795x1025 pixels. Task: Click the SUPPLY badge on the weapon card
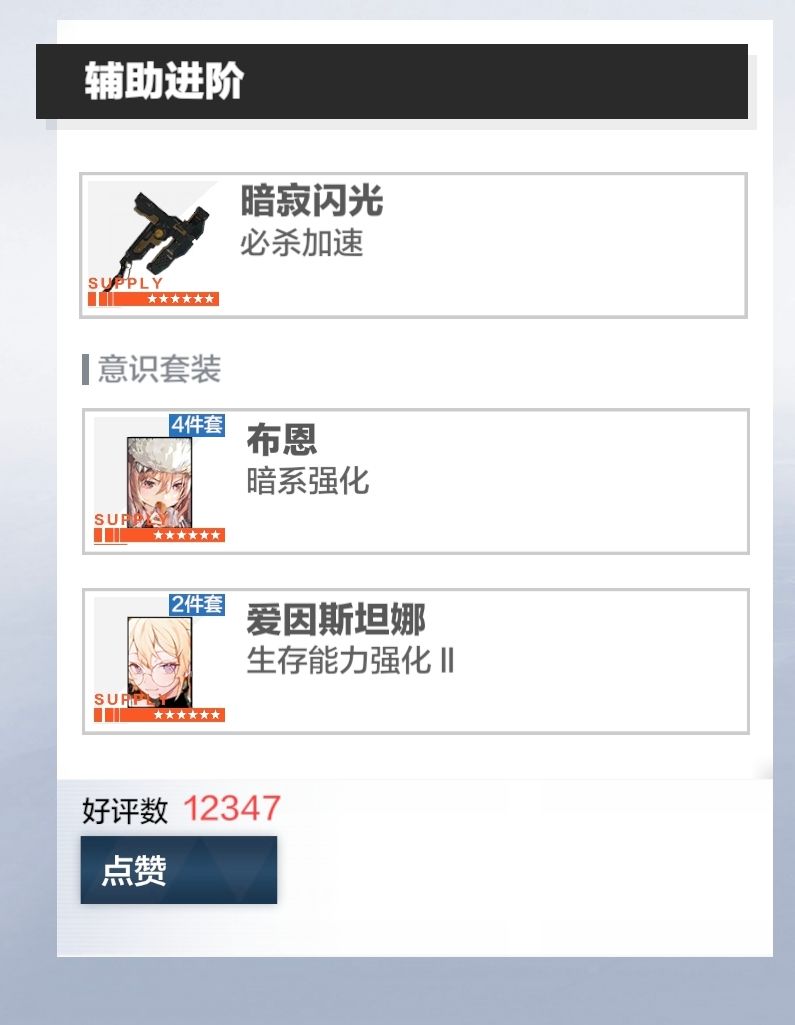point(124,284)
